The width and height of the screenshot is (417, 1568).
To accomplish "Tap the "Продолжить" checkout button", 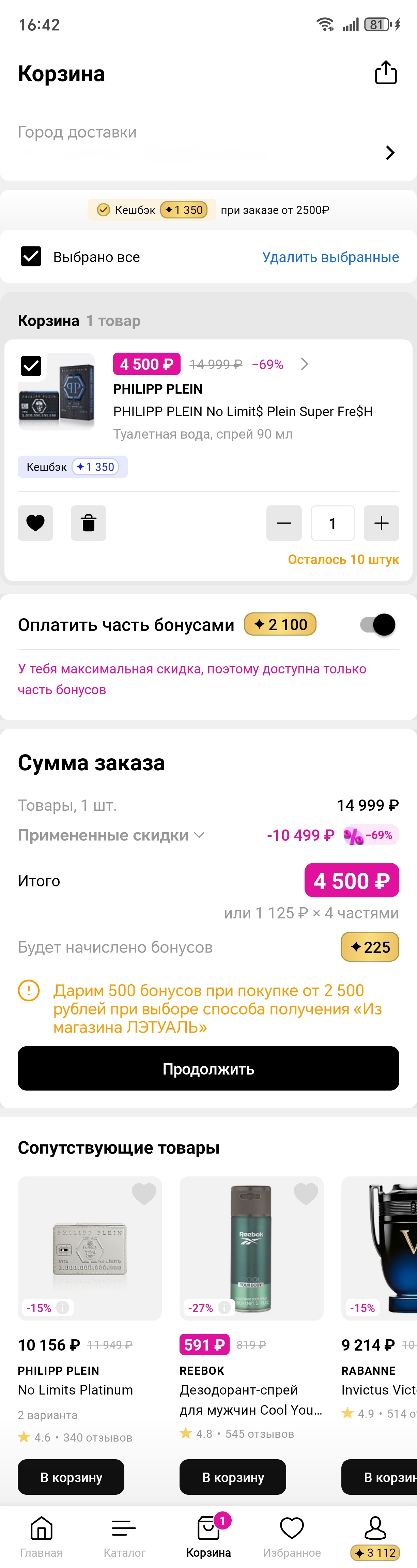I will point(208,1069).
